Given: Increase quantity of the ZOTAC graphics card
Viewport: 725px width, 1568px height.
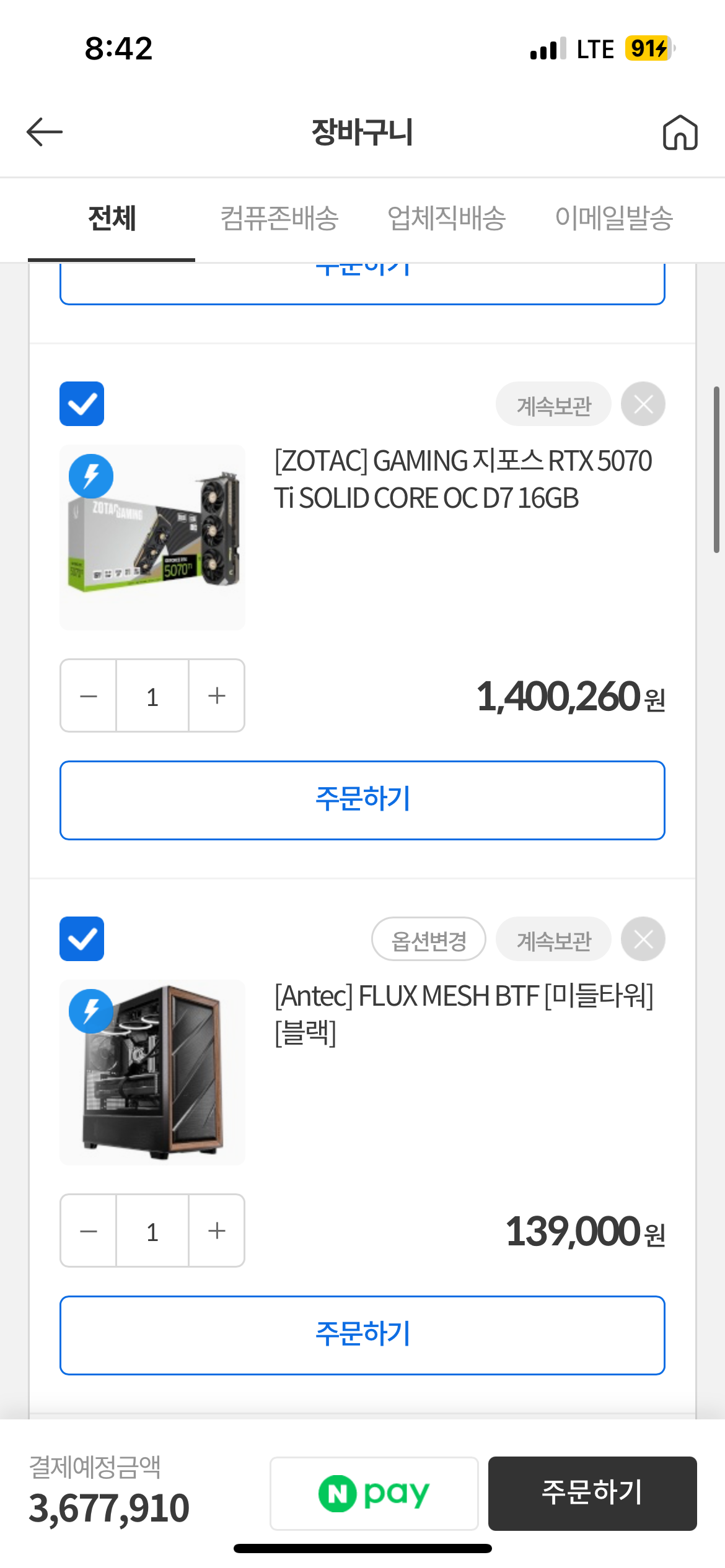Looking at the screenshot, I should tap(216, 695).
